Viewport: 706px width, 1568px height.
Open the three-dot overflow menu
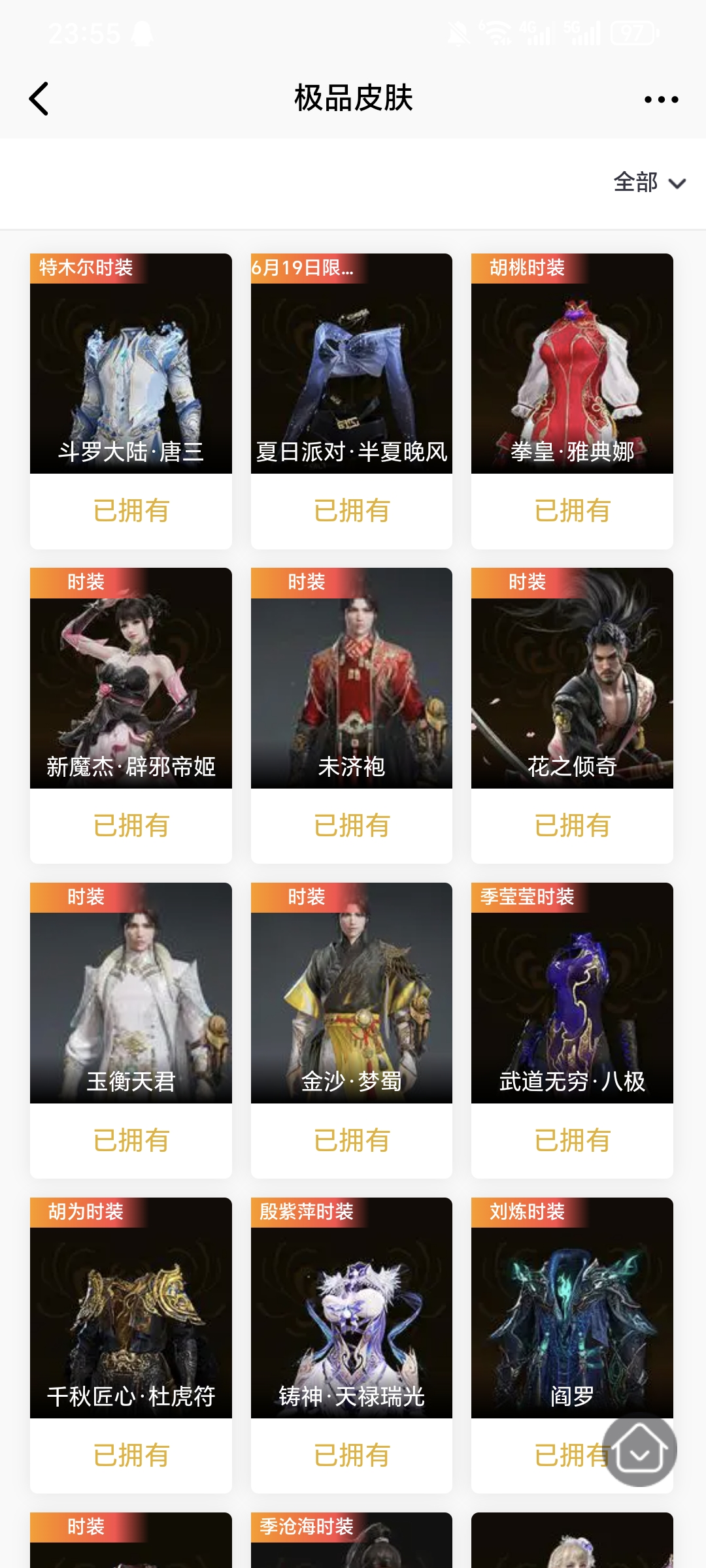click(x=661, y=99)
